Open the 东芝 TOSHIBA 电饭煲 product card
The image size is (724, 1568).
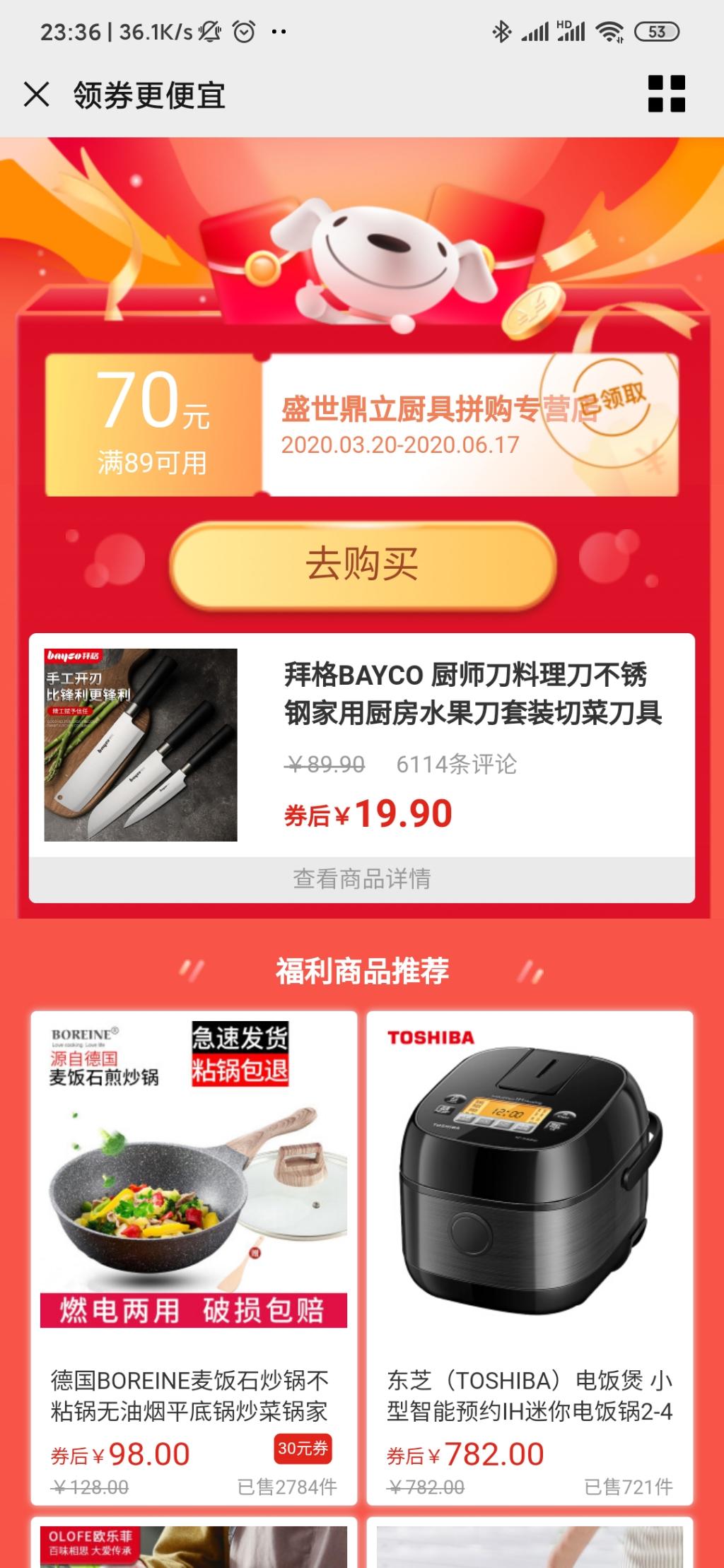tap(530, 1258)
